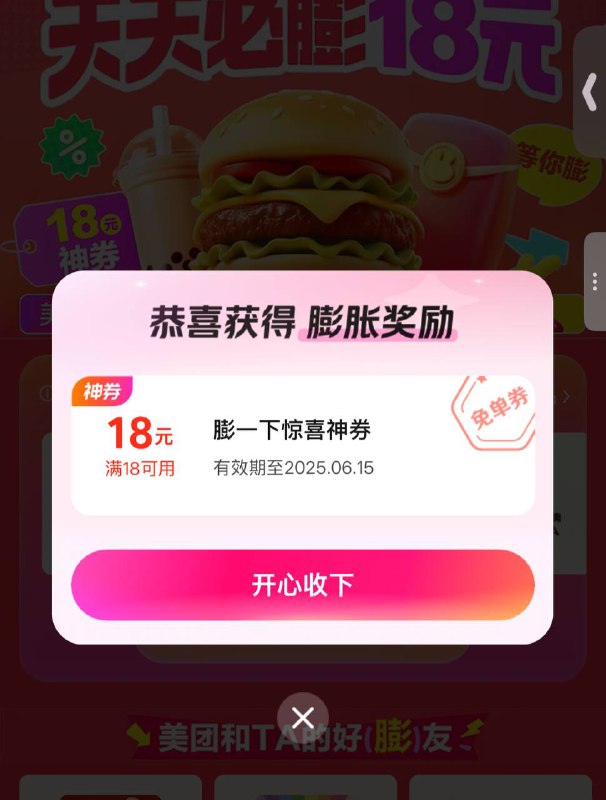Close the reward popup with X
The height and width of the screenshot is (800, 606).
(303, 717)
